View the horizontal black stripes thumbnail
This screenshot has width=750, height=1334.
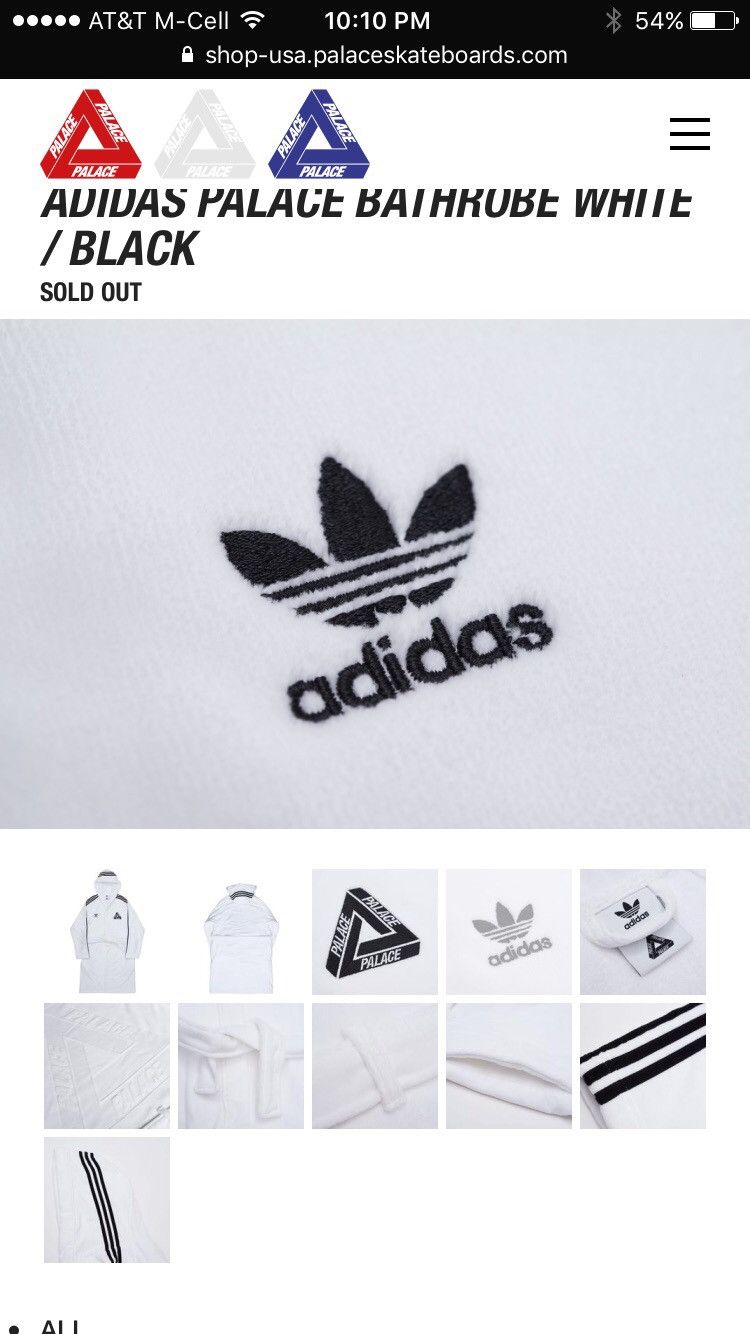[643, 1066]
